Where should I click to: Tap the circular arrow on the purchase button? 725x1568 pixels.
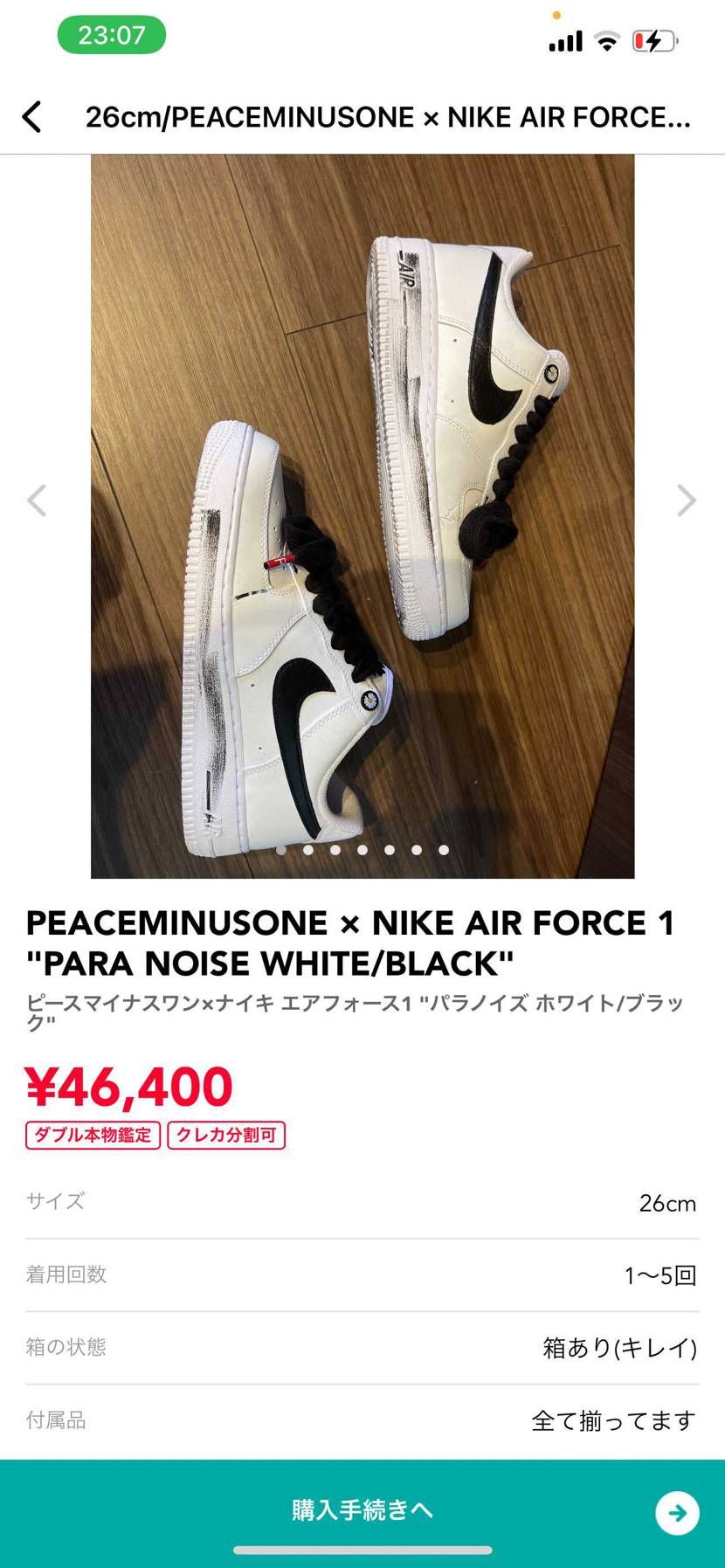677,1512
